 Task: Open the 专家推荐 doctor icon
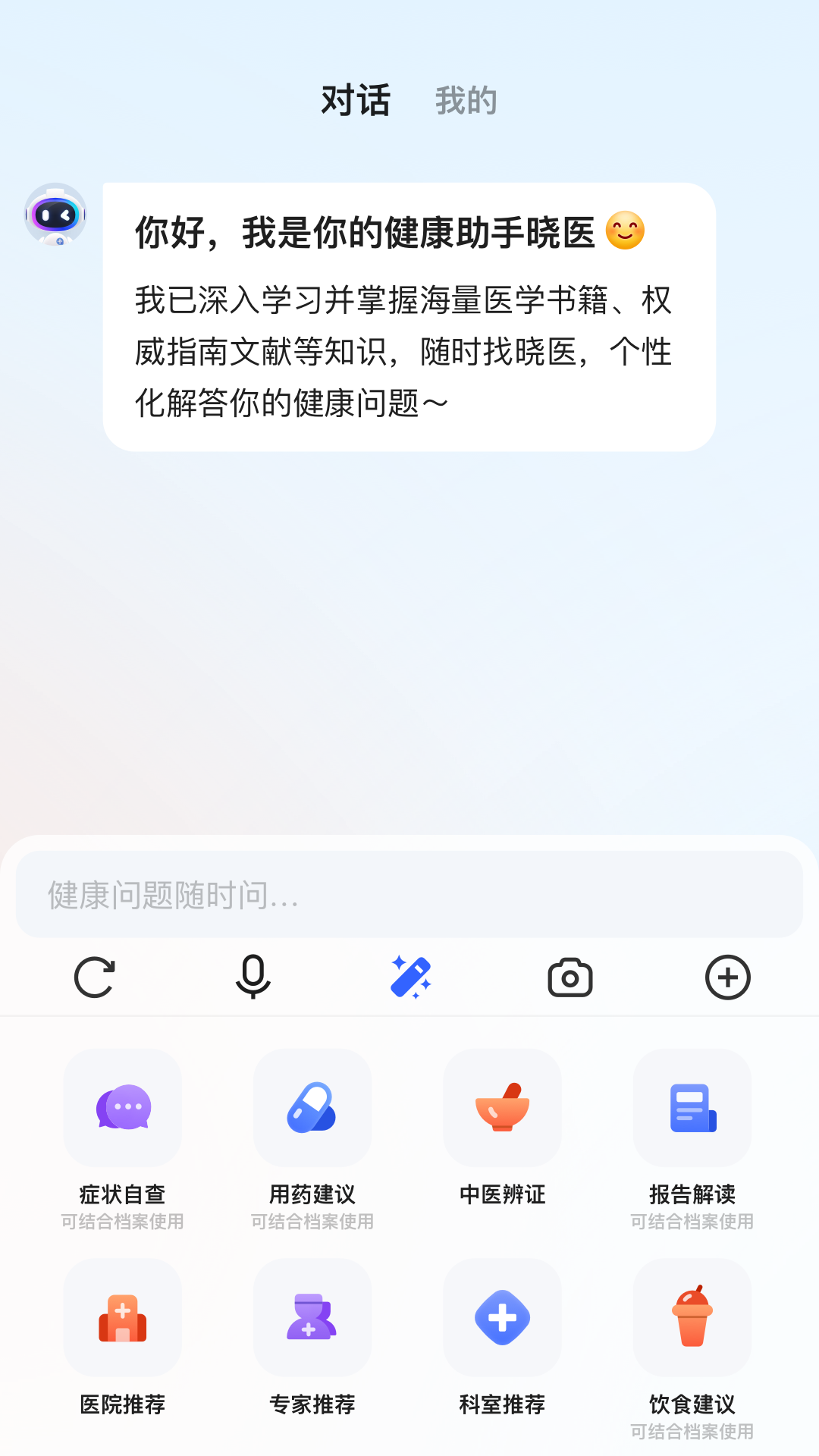(312, 1318)
